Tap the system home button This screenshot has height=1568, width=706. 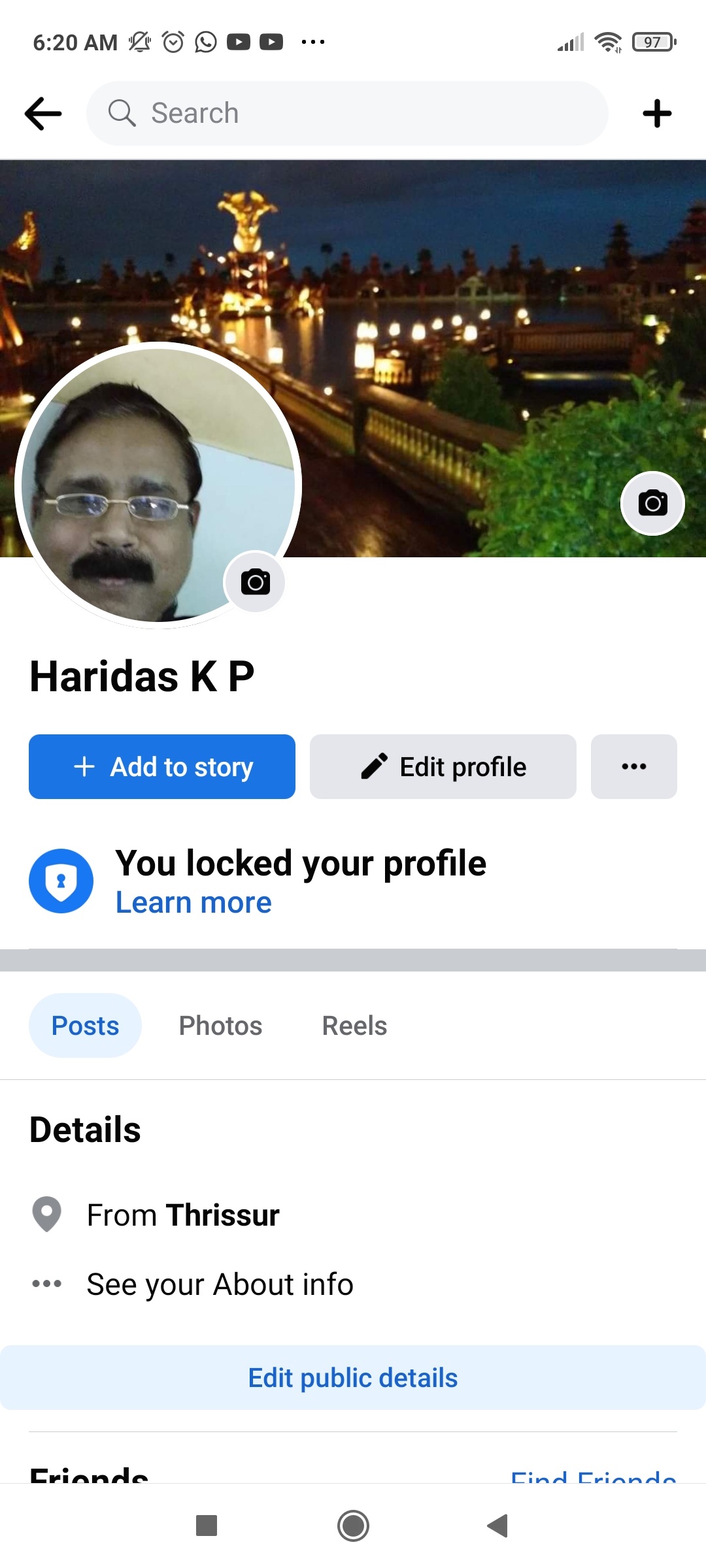[353, 1526]
